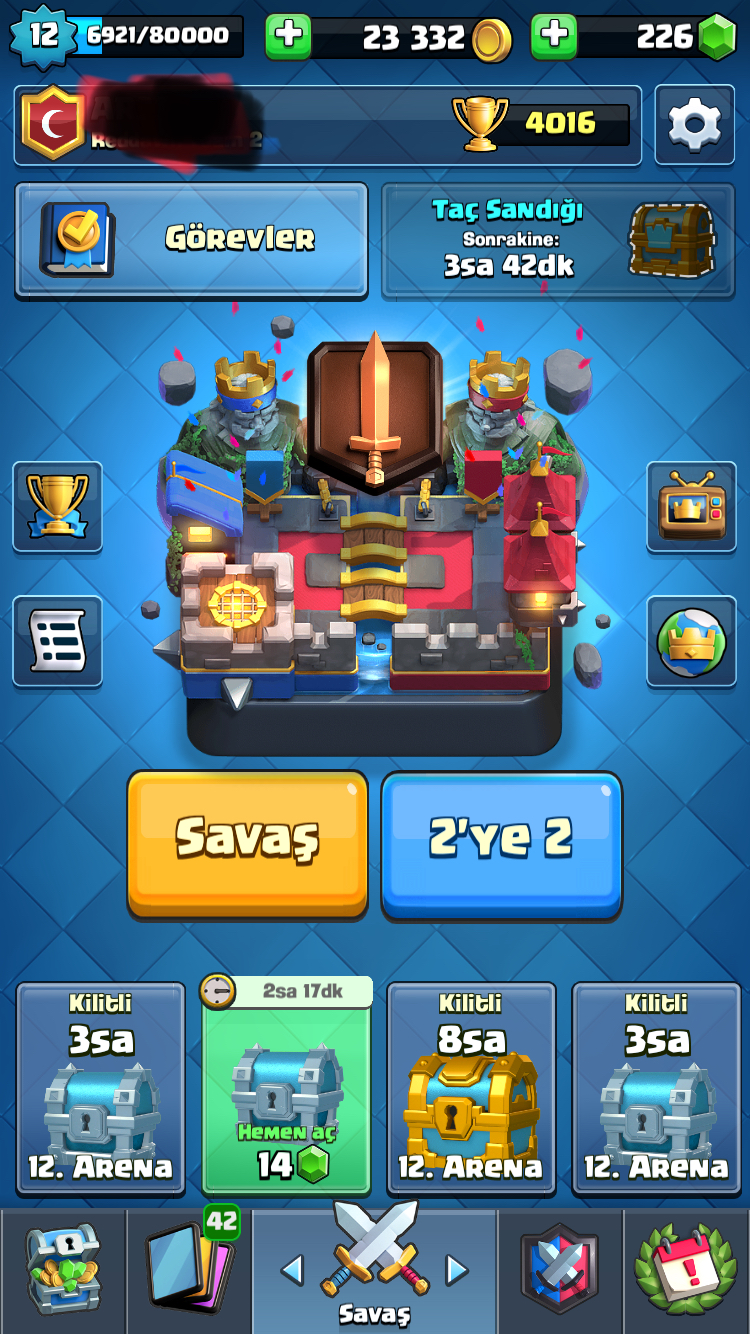The width and height of the screenshot is (750, 1334).
Task: Open the trophy leaderboard icon
Action: (x=58, y=506)
